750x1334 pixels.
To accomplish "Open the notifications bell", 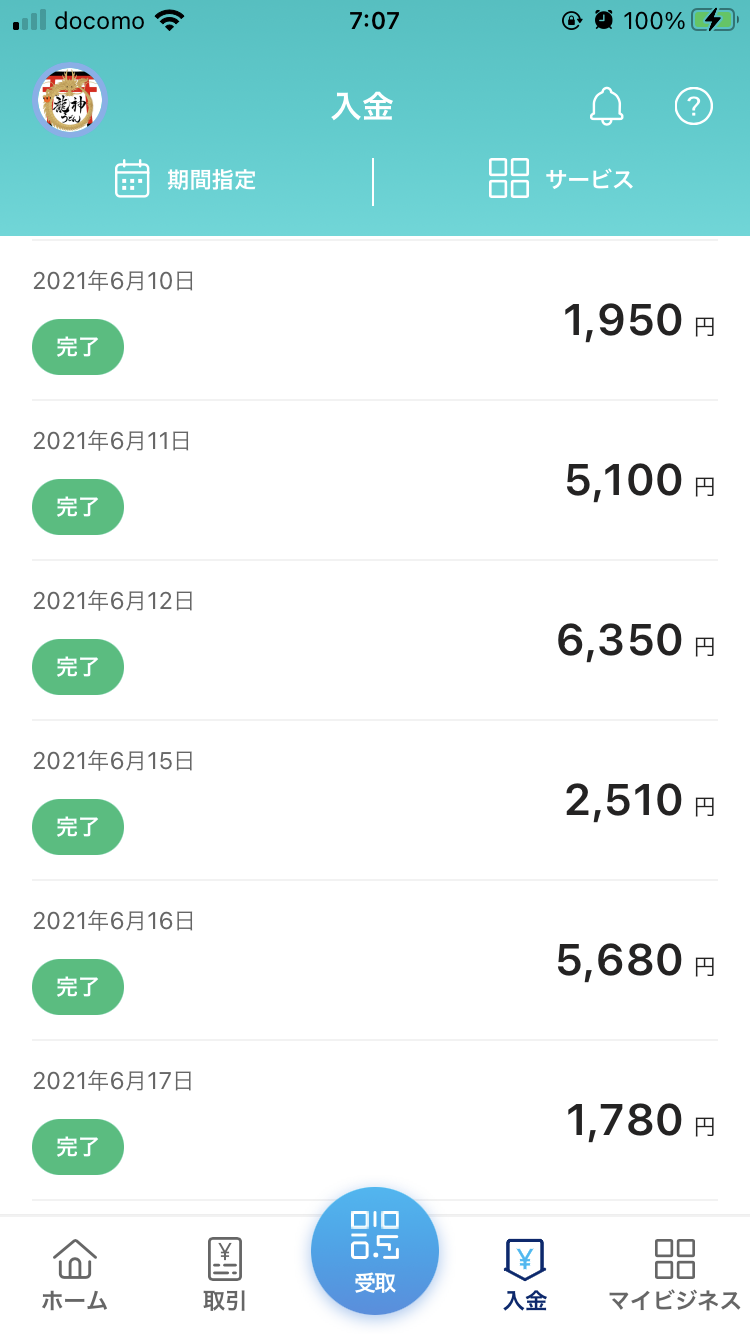I will [606, 106].
